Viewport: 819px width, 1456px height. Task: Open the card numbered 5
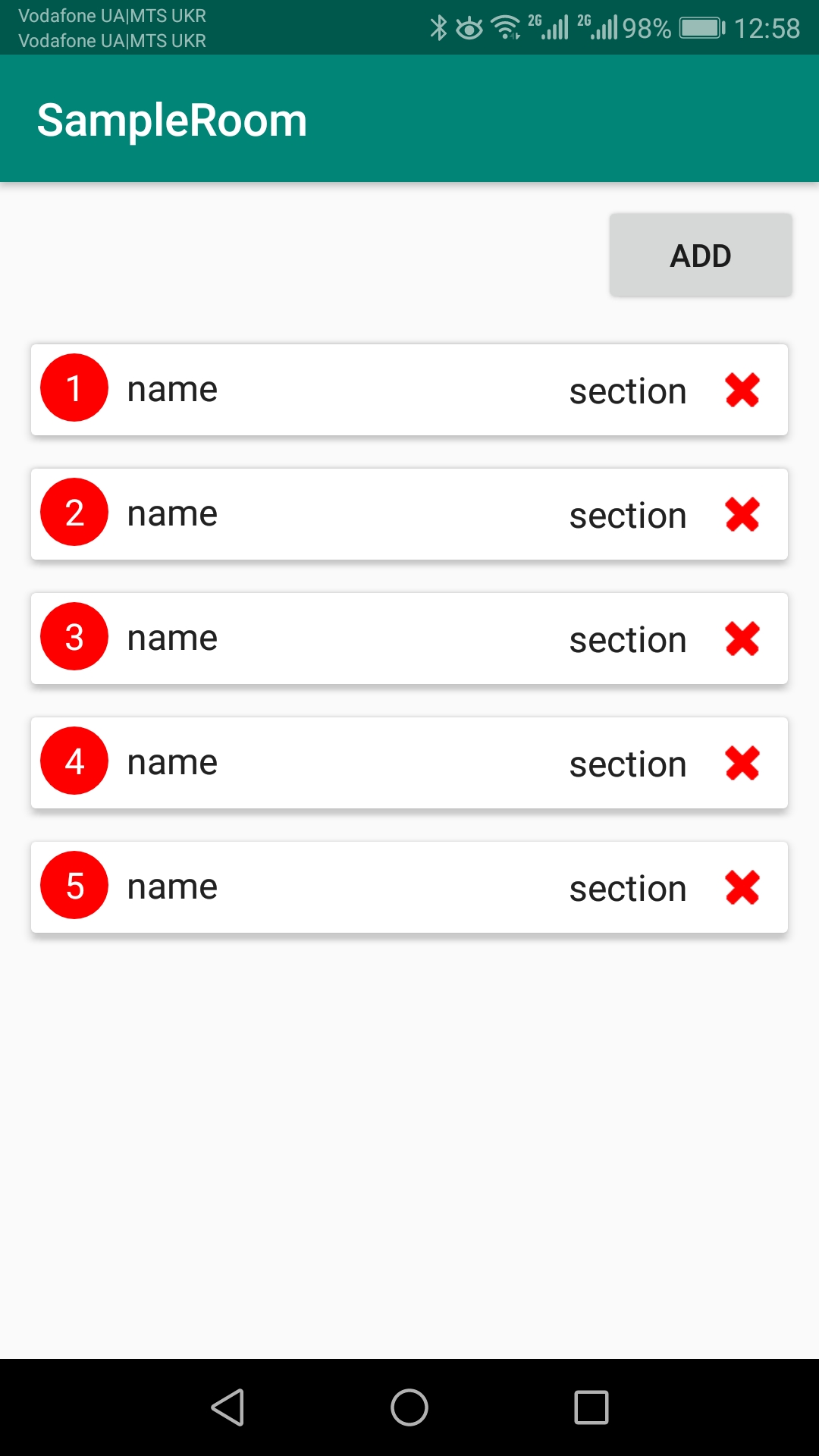tap(409, 887)
